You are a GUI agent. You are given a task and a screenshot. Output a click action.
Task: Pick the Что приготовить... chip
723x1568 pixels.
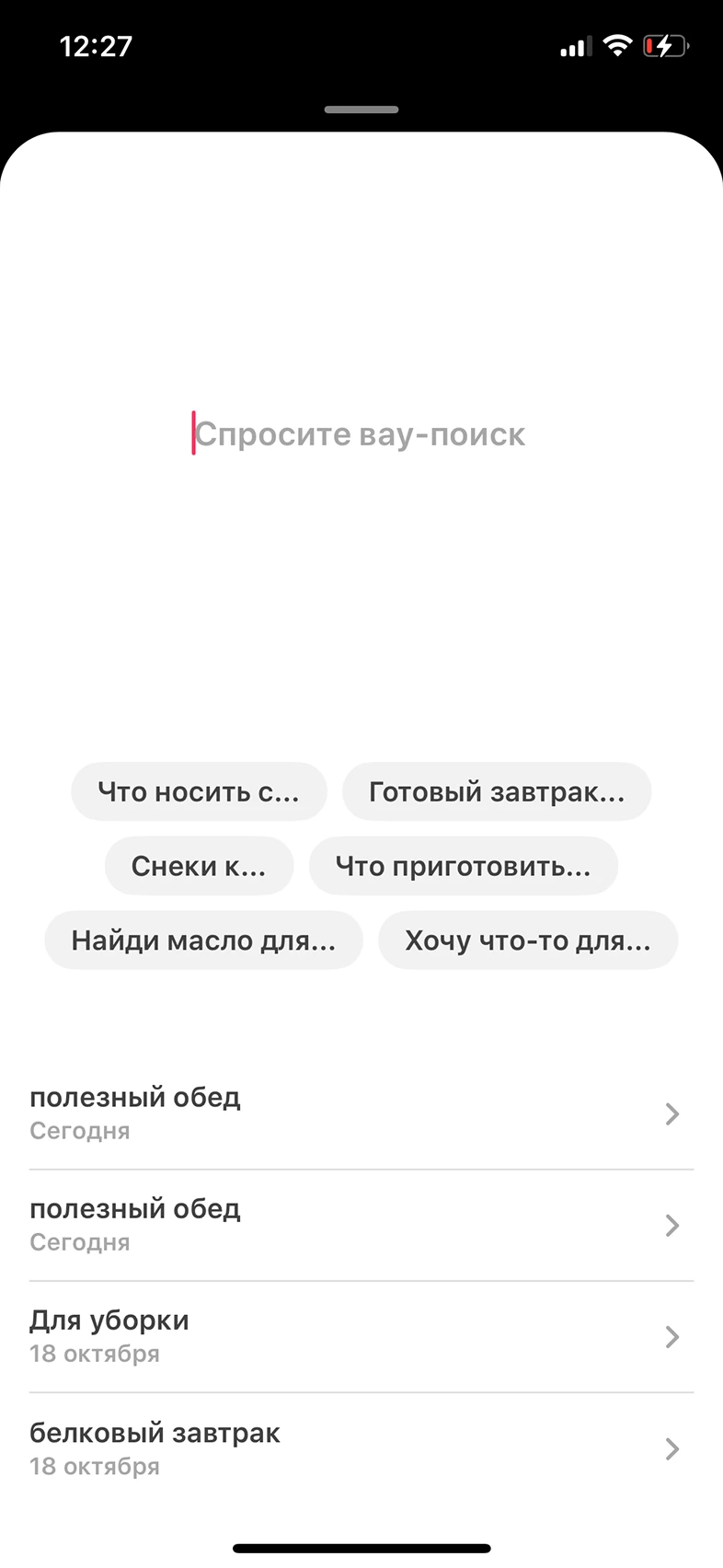(x=464, y=866)
